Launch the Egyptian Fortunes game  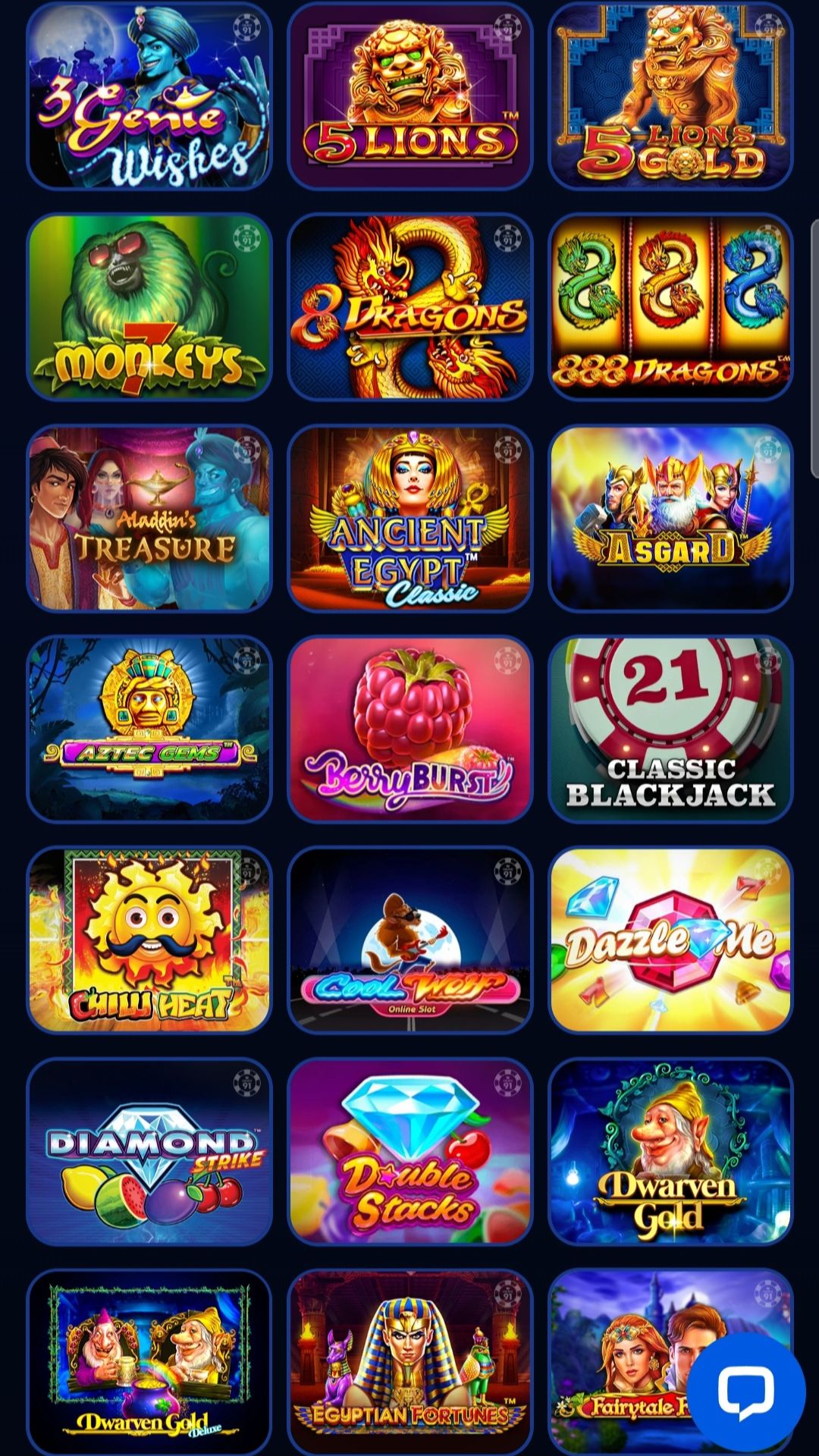(409, 1361)
